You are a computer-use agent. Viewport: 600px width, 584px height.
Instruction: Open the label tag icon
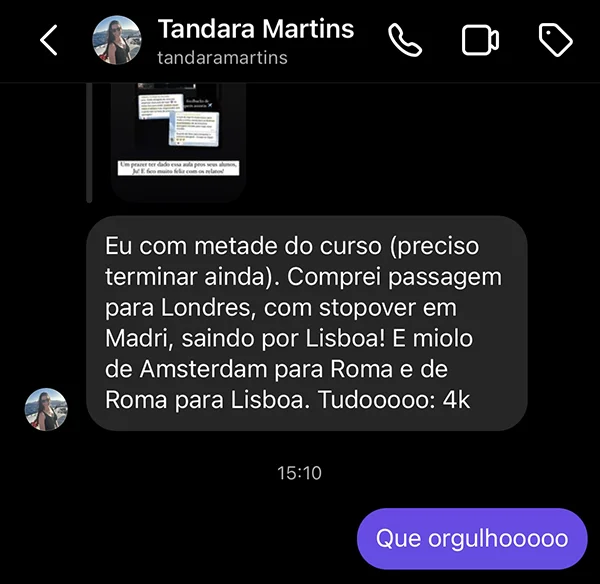(x=555, y=40)
